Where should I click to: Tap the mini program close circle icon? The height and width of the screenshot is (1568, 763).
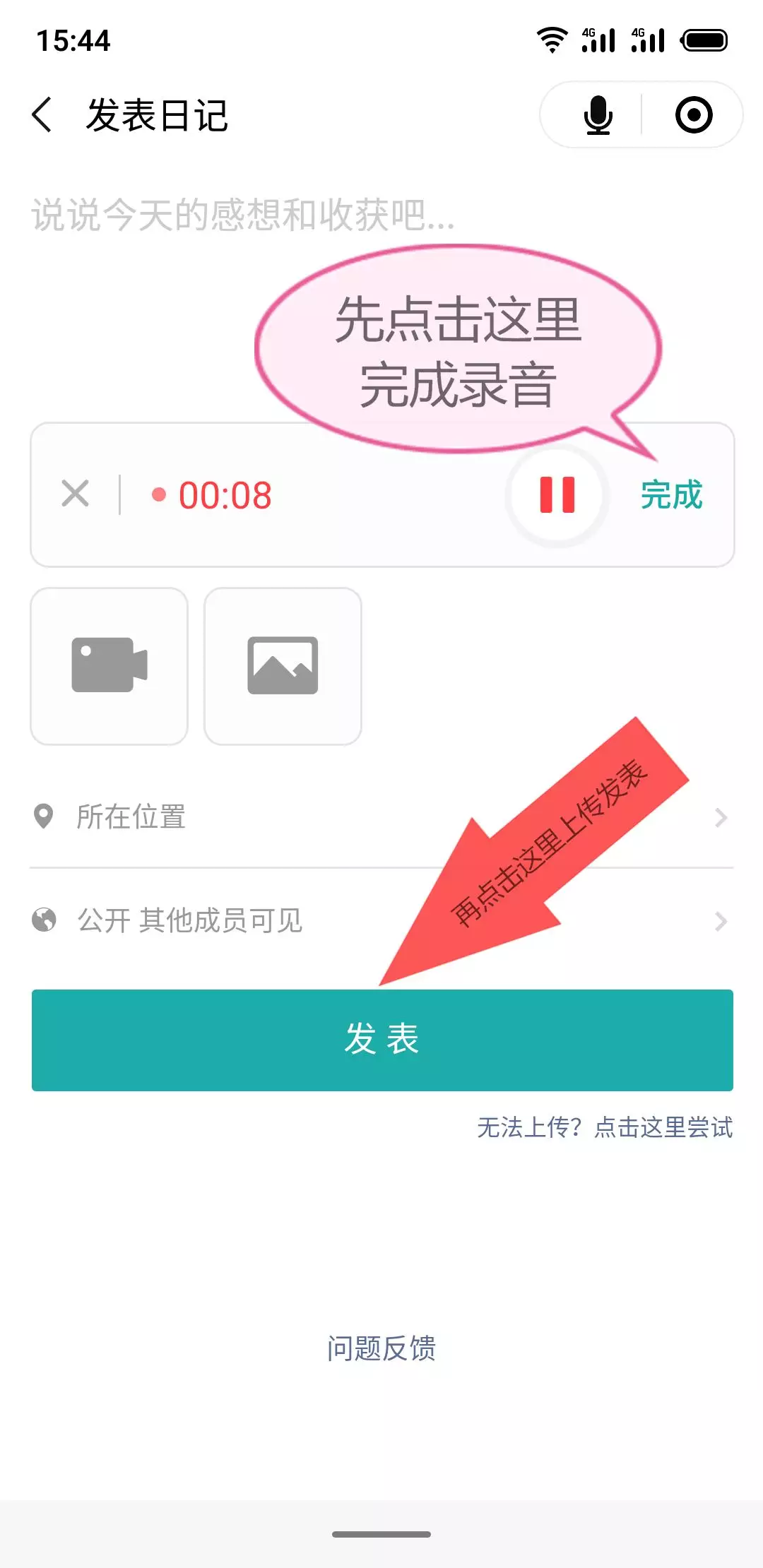click(x=693, y=115)
